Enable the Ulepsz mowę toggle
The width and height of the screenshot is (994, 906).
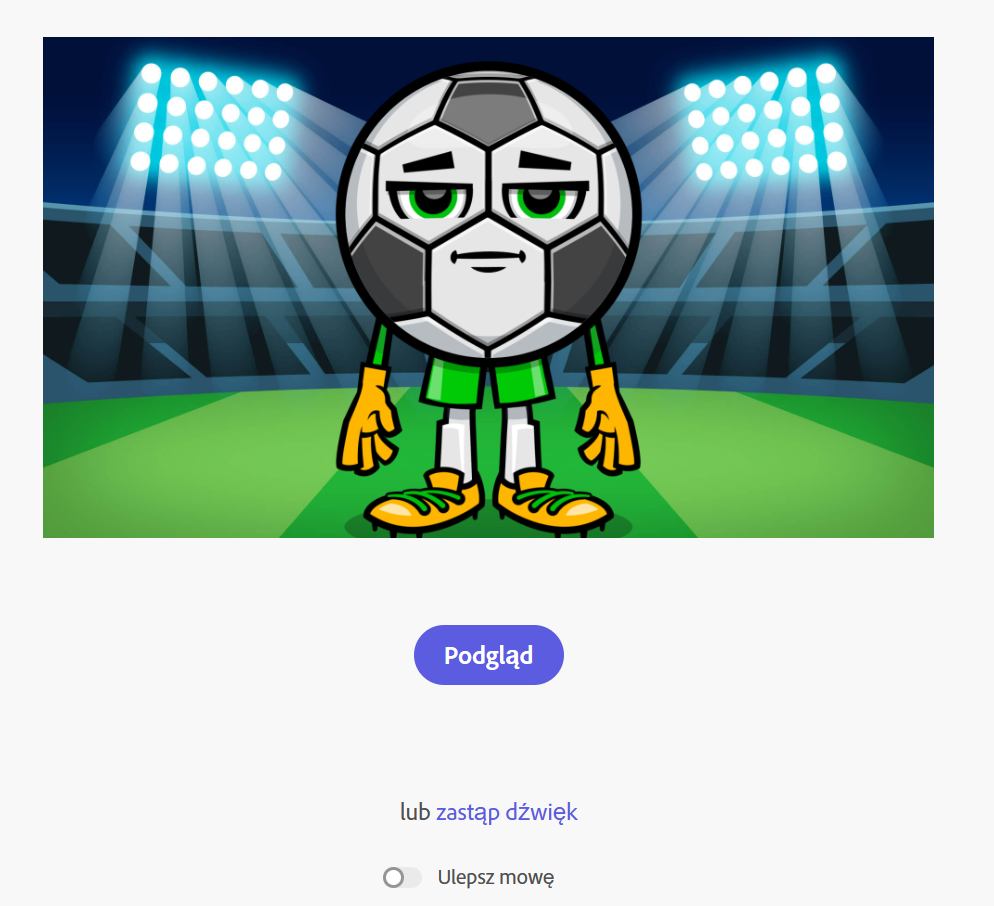tap(402, 877)
